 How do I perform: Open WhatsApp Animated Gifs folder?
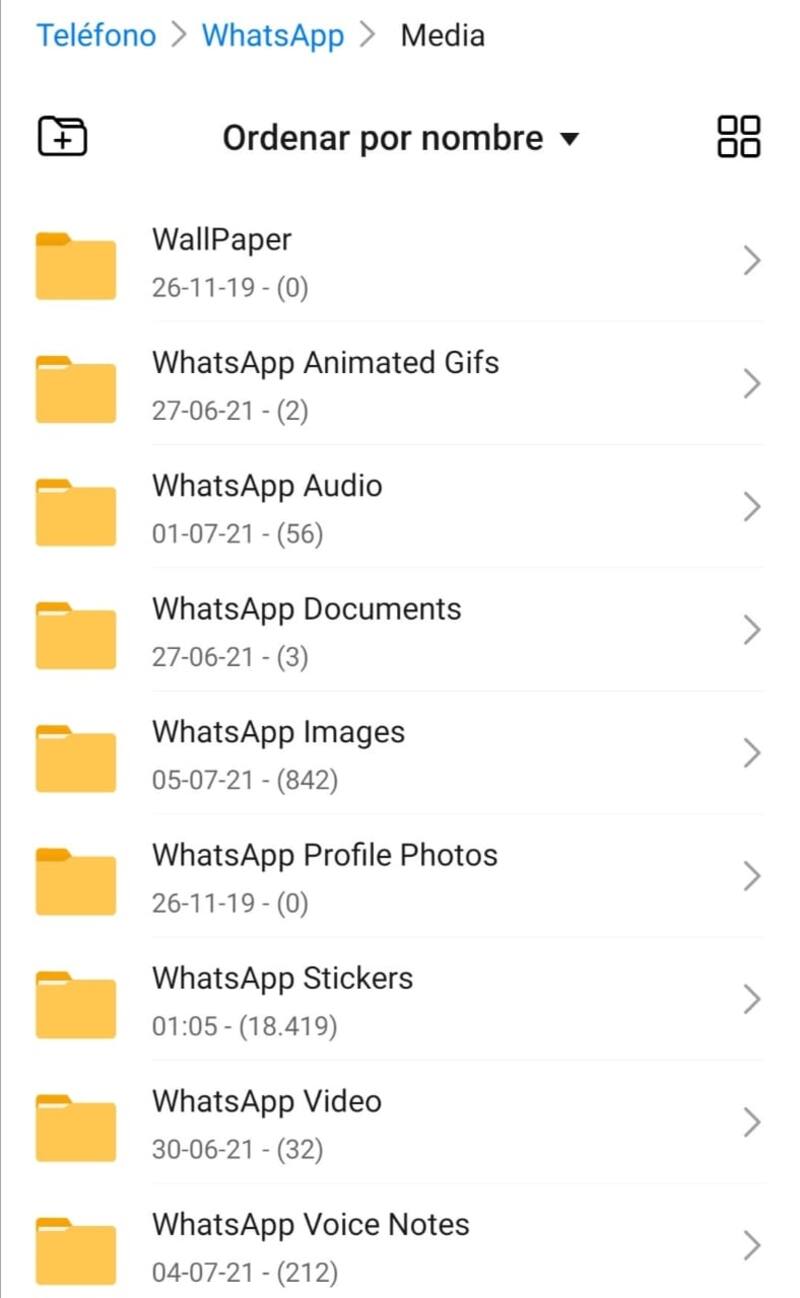(400, 385)
